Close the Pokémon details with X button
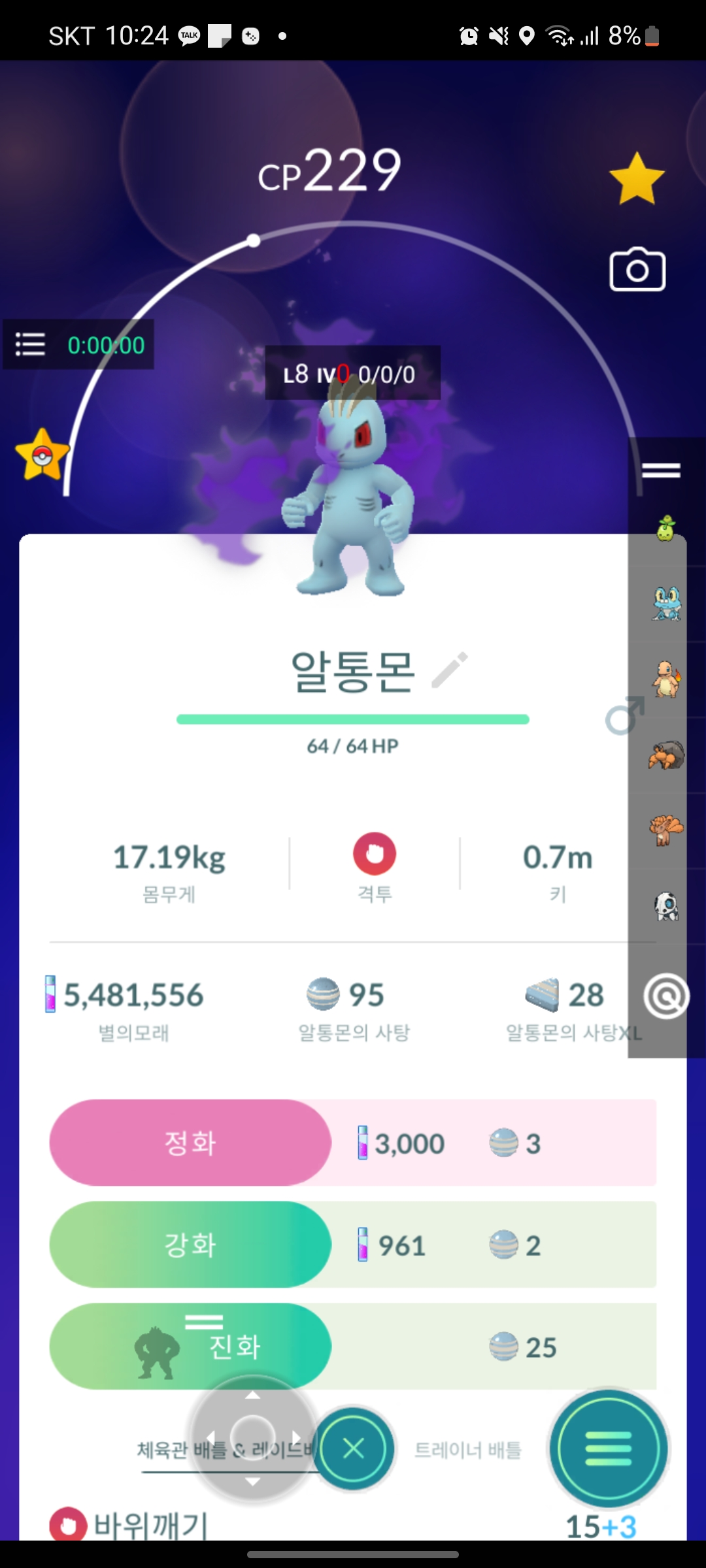This screenshot has width=706, height=1568. pyautogui.click(x=354, y=1449)
